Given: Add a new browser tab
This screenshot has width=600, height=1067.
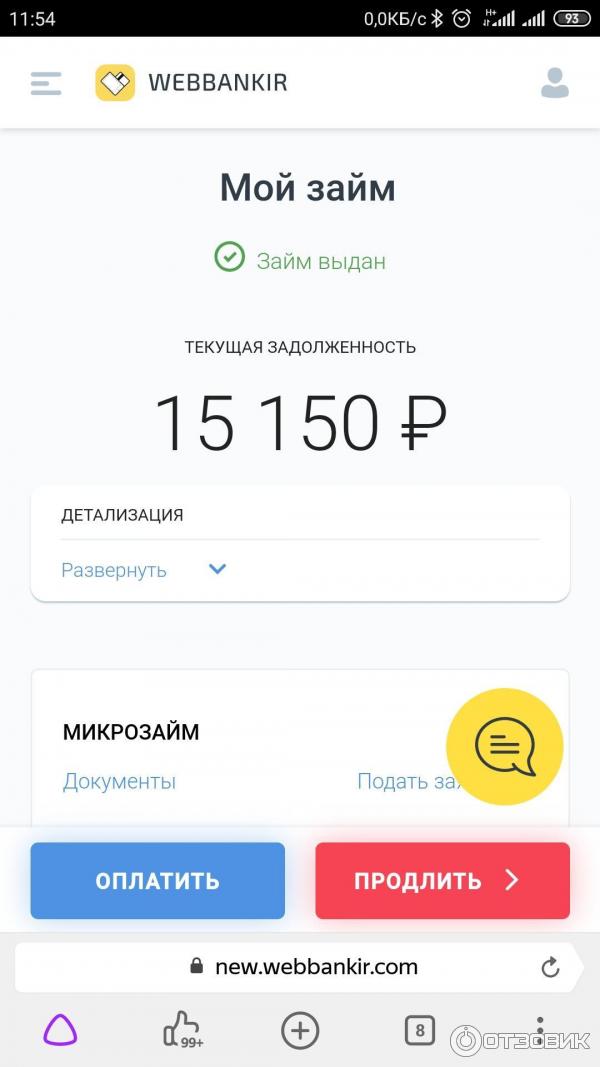Looking at the screenshot, I should click(x=300, y=1030).
